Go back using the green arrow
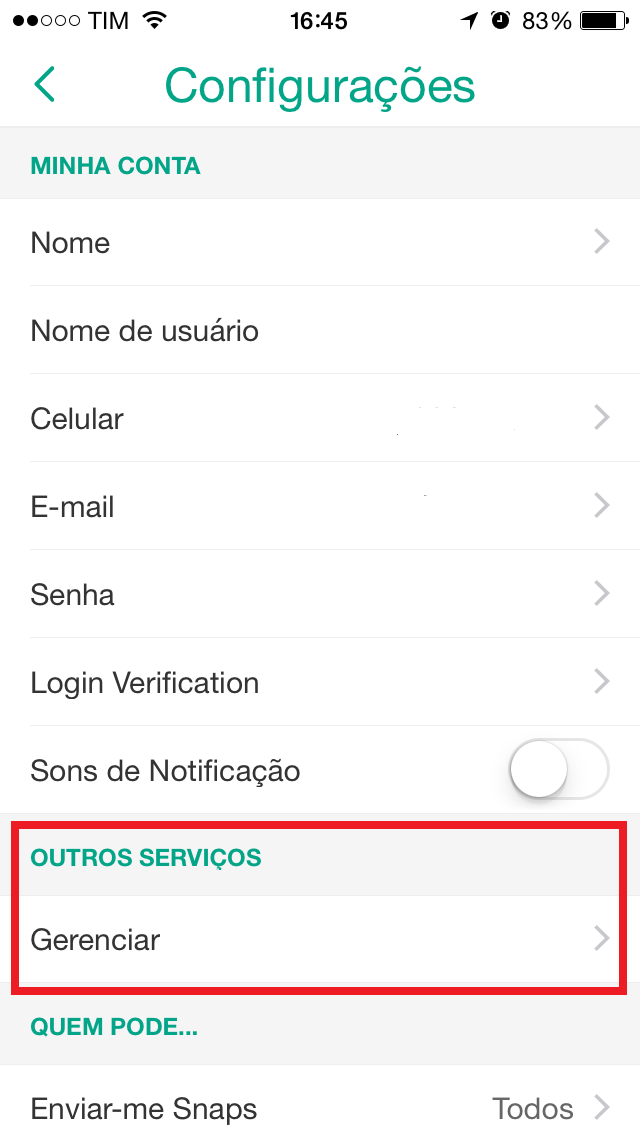 coord(45,84)
